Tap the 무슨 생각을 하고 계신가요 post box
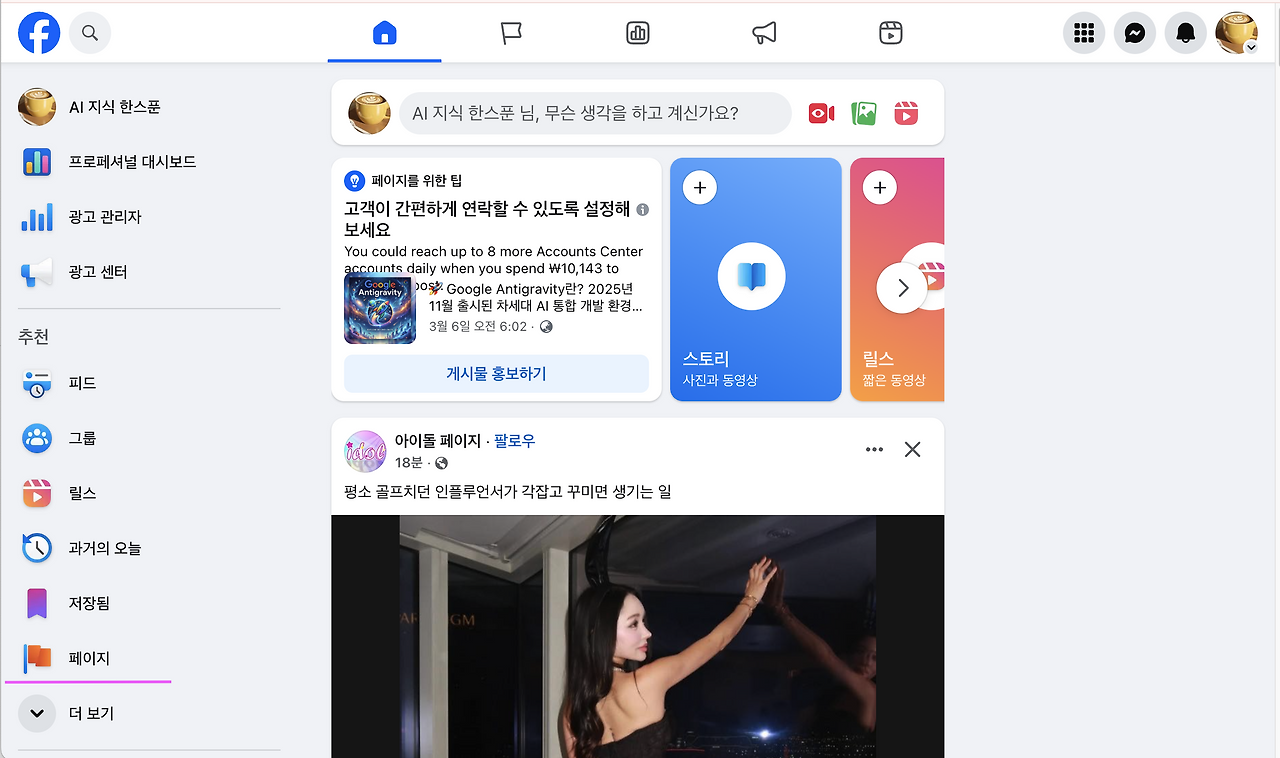This screenshot has height=758, width=1280. click(595, 113)
